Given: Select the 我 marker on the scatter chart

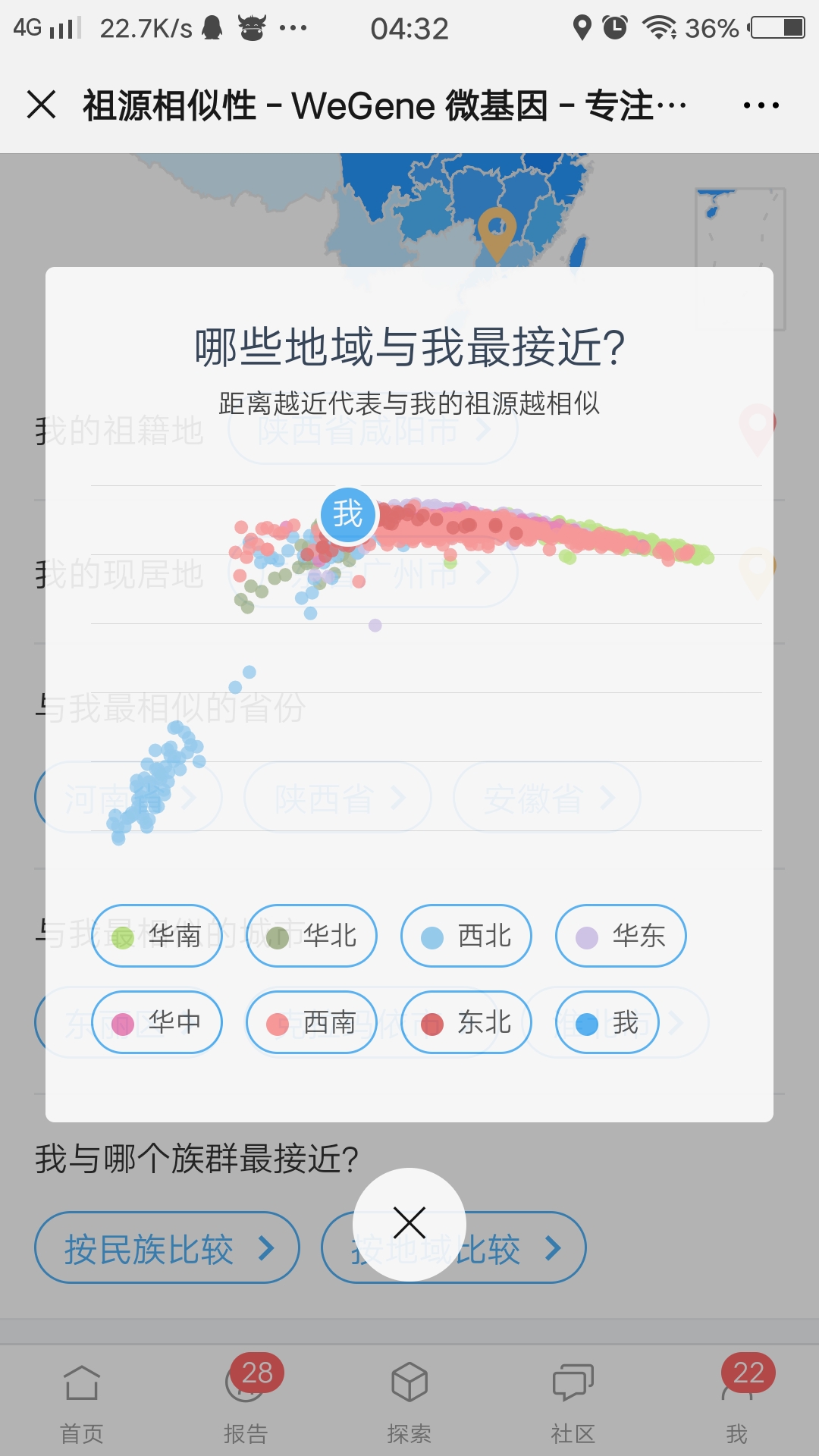Looking at the screenshot, I should (x=348, y=514).
